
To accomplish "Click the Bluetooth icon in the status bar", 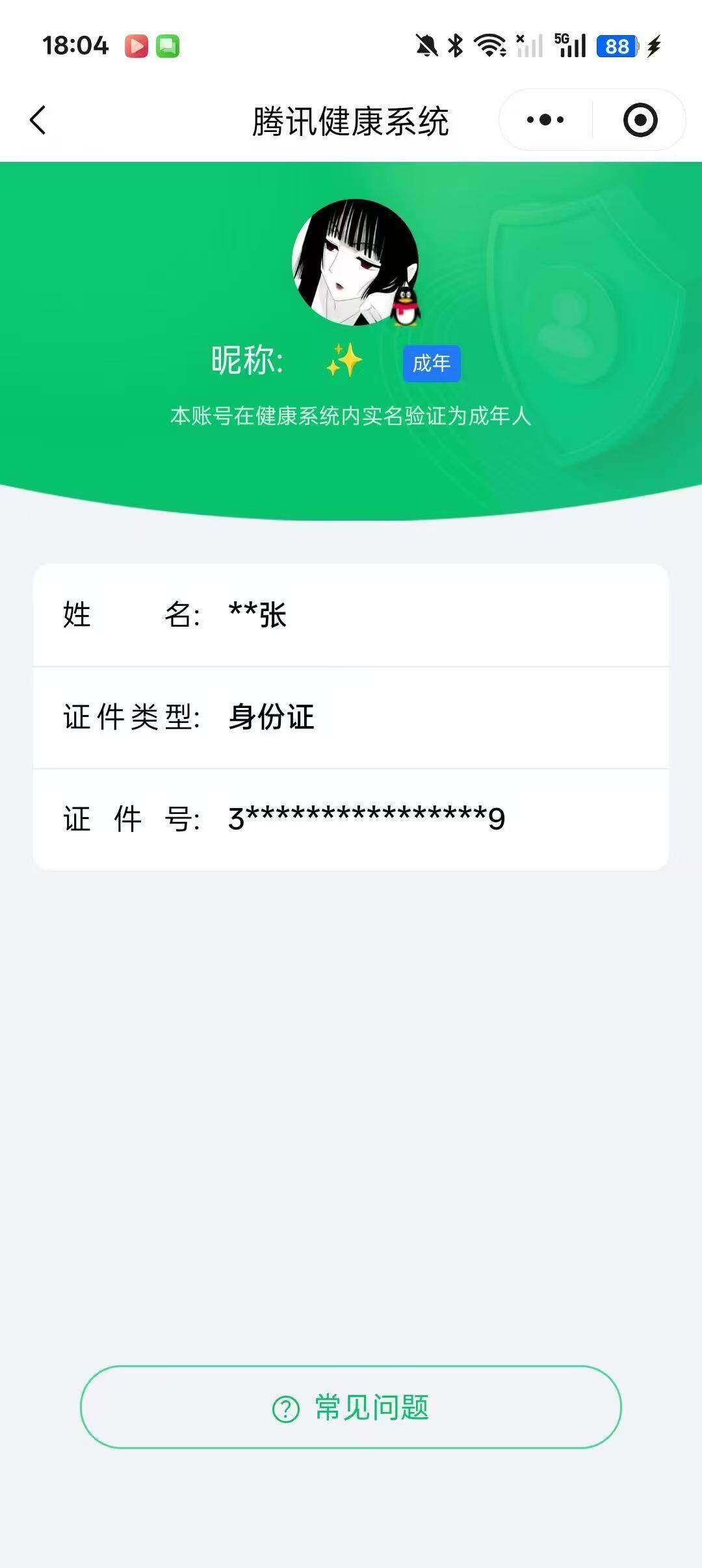I will [x=455, y=45].
